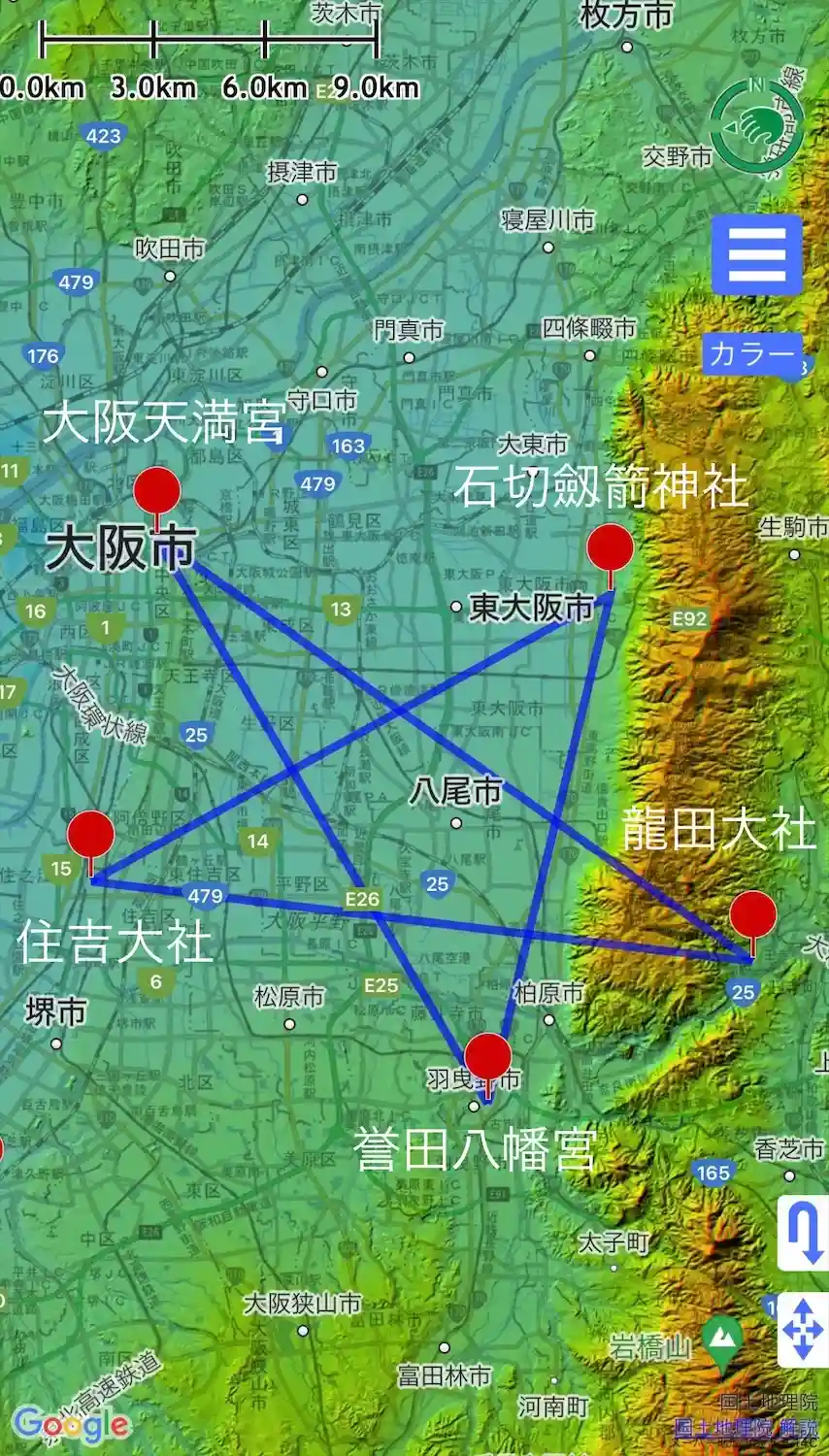The width and height of the screenshot is (829, 1456).
Task: Select the 大阪天満宮 red pin
Action: [157, 491]
